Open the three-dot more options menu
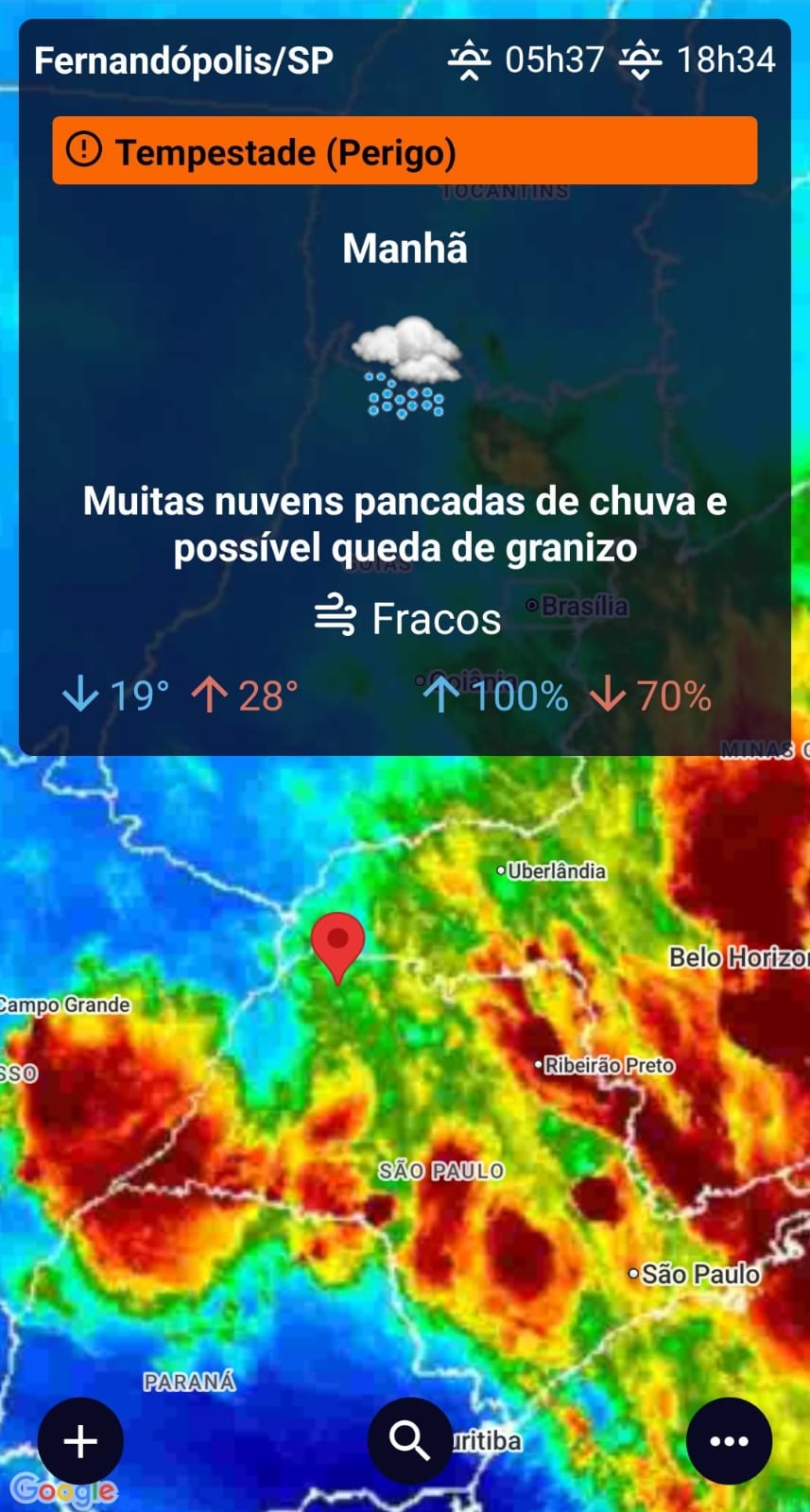The image size is (810, 1512). (729, 1440)
